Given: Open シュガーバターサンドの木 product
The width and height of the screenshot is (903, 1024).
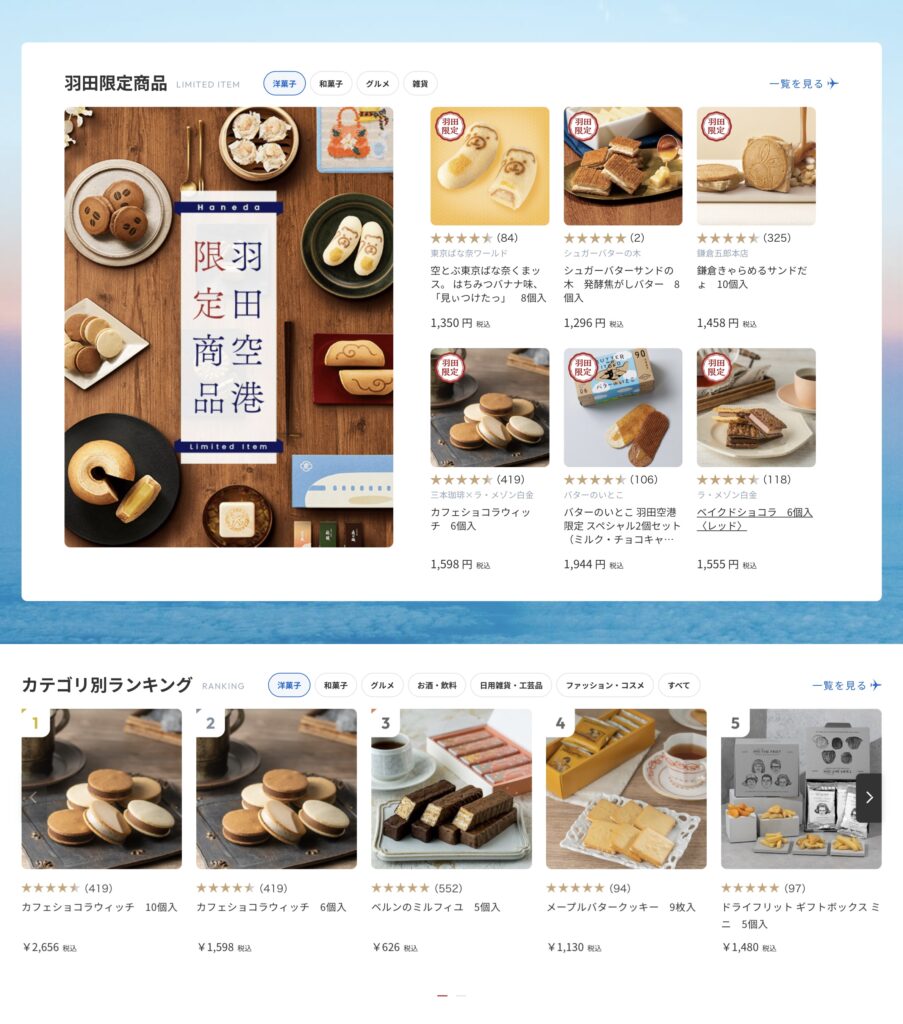Looking at the screenshot, I should (622, 167).
